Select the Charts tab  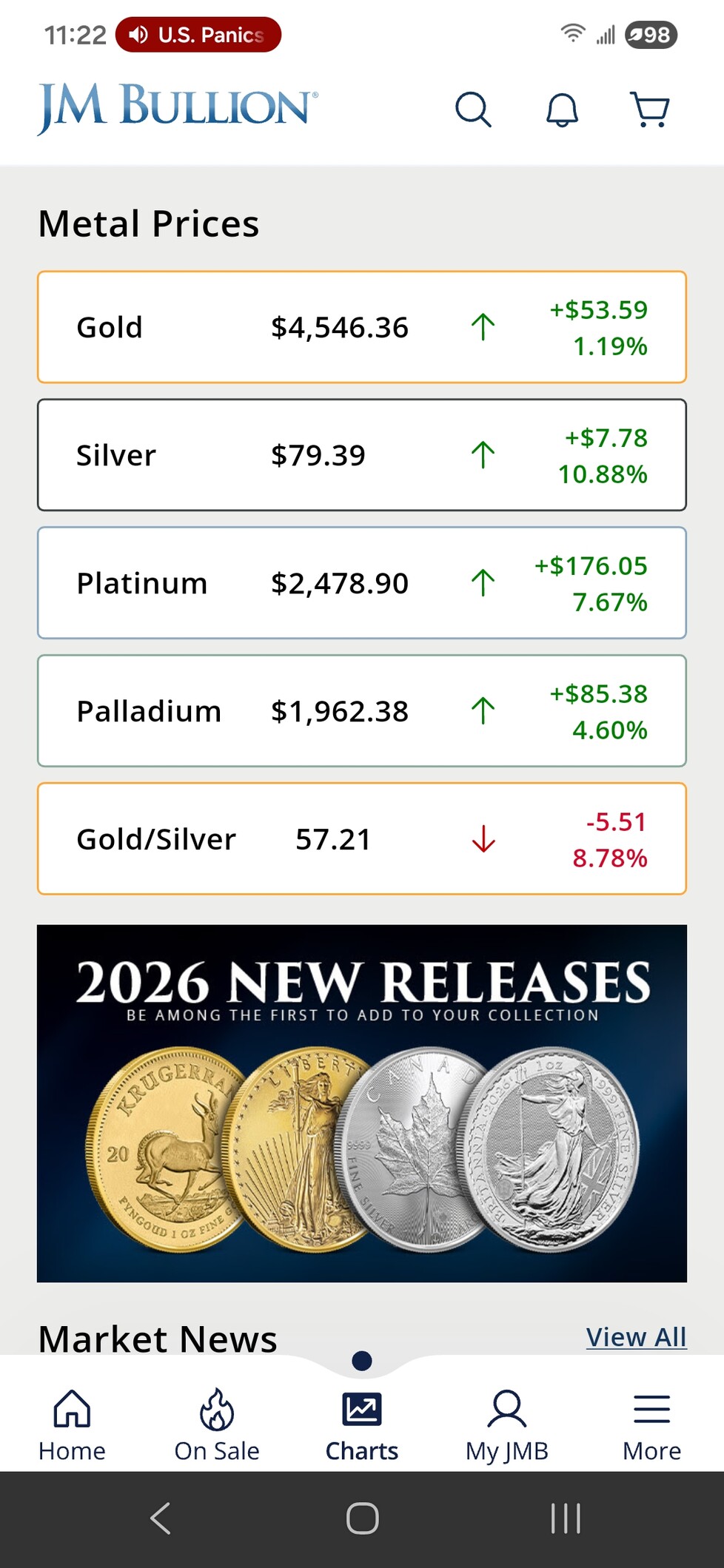(x=362, y=1425)
